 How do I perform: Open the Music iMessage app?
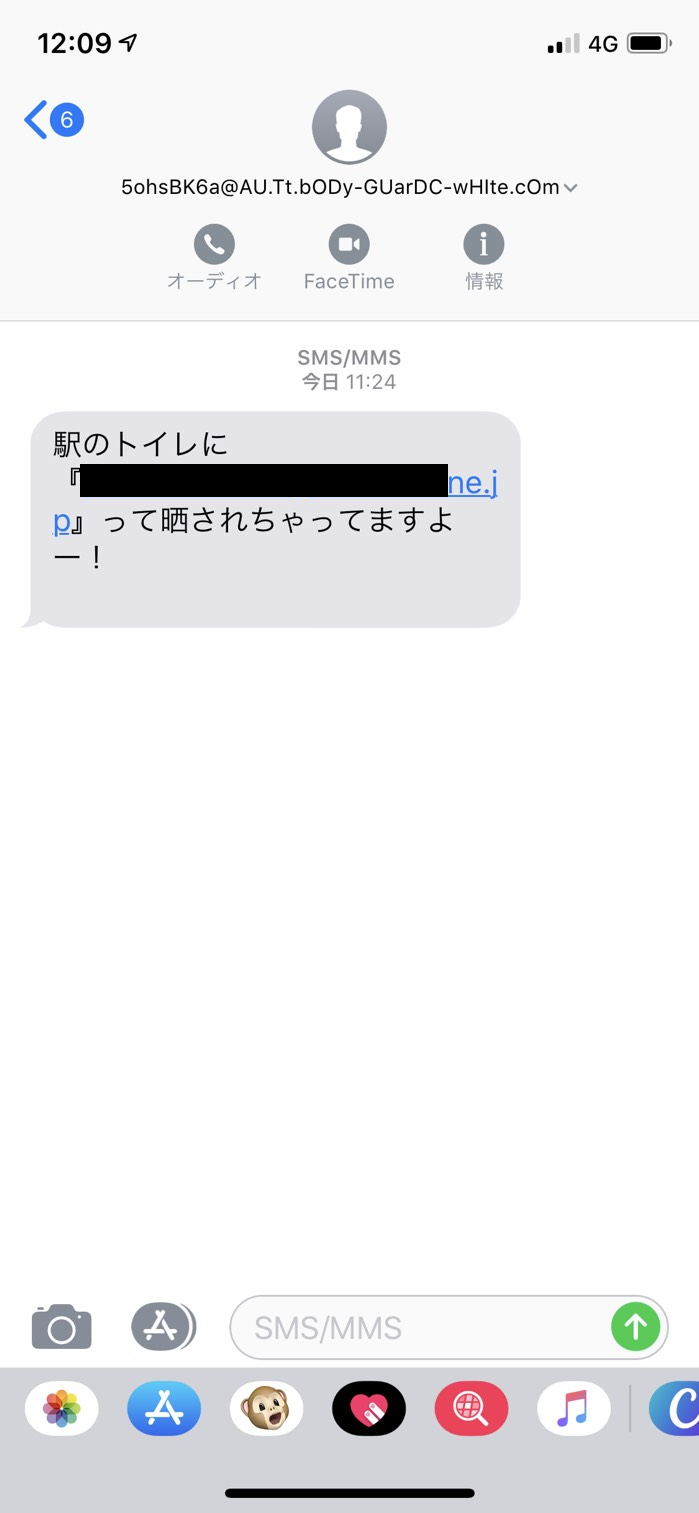[x=573, y=1409]
